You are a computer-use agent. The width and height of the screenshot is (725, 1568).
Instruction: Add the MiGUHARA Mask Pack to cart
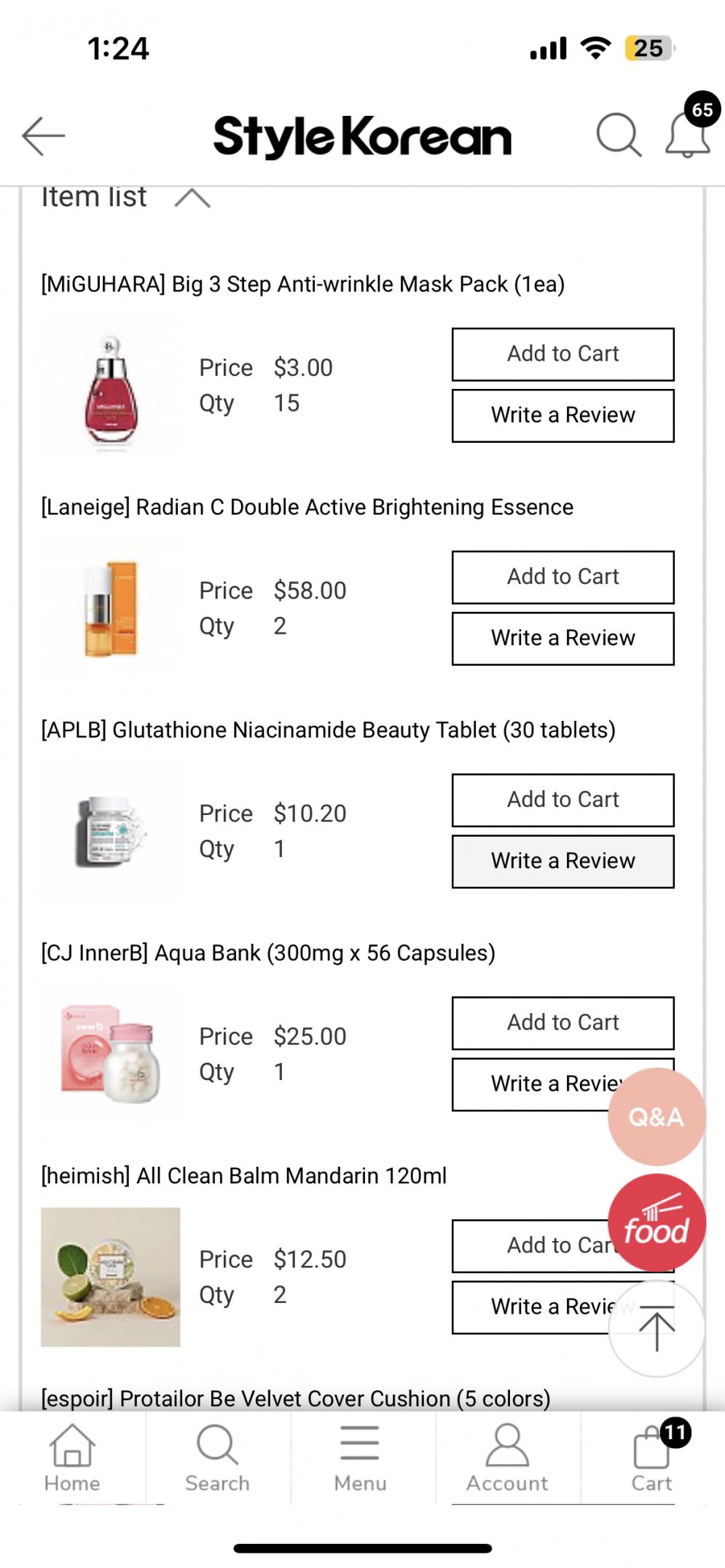point(563,355)
